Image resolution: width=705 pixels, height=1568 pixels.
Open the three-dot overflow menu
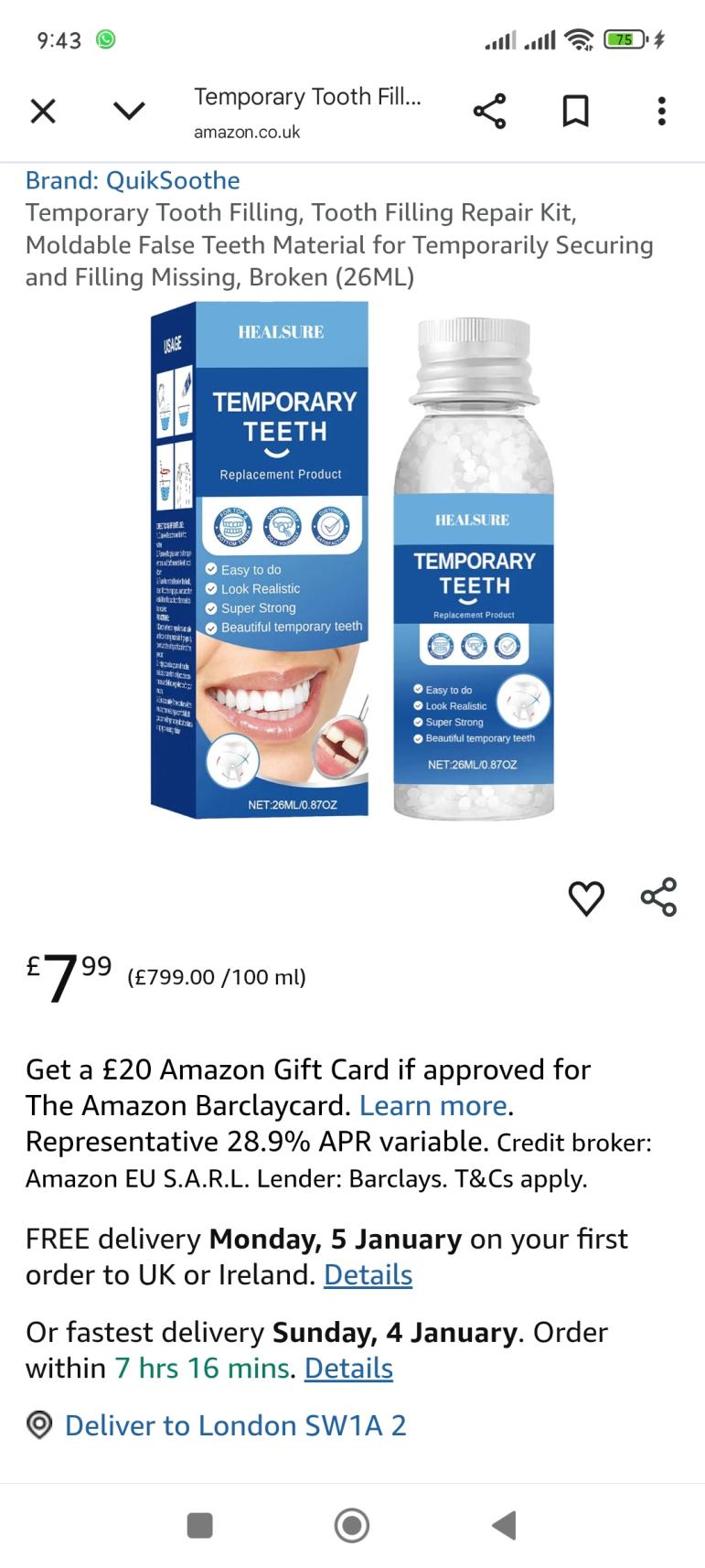click(x=661, y=112)
